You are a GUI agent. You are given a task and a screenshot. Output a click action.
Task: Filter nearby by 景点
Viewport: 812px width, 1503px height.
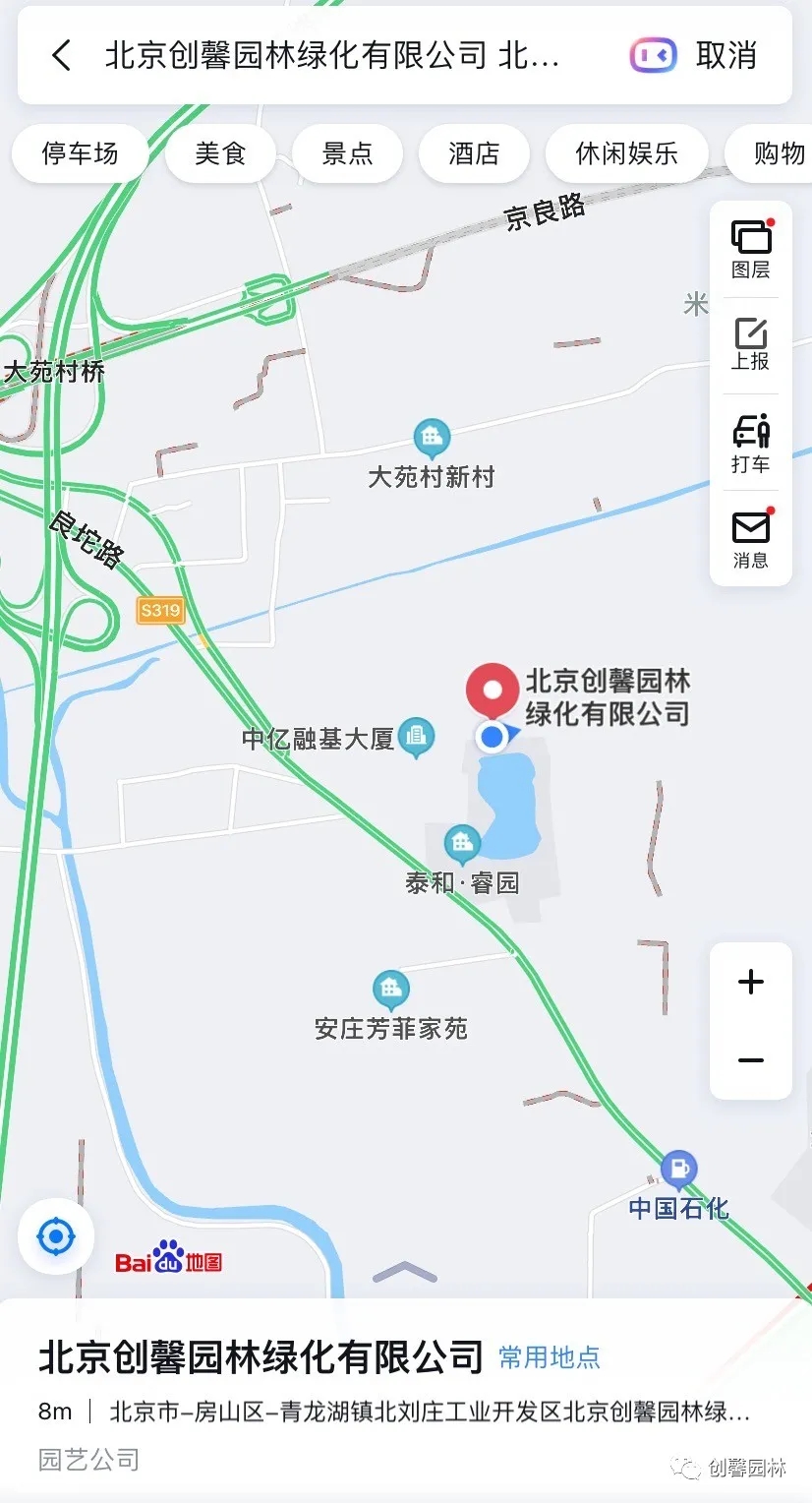tap(347, 153)
